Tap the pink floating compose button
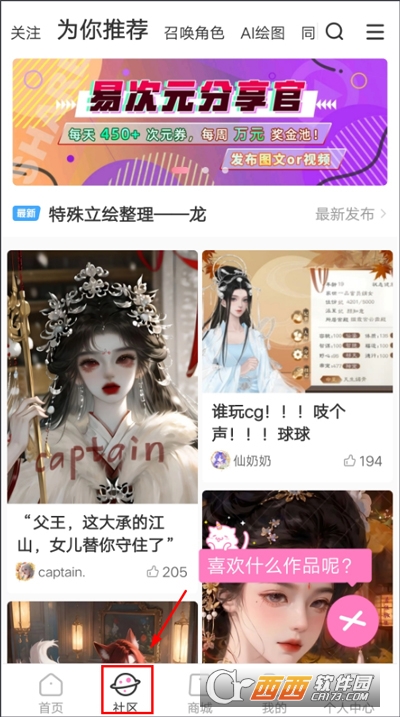The image size is (400, 717). pyautogui.click(x=352, y=621)
